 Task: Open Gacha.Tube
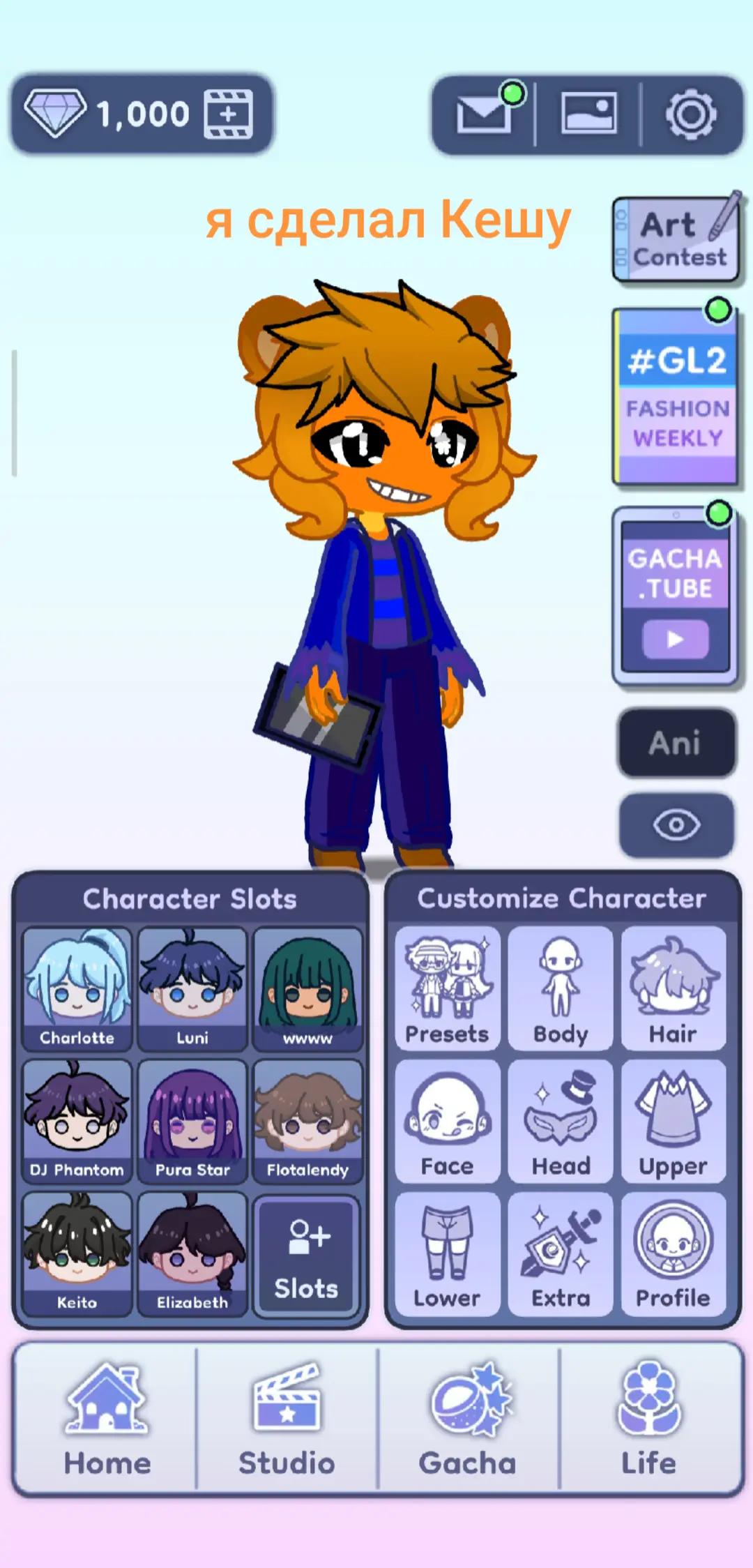(x=674, y=597)
